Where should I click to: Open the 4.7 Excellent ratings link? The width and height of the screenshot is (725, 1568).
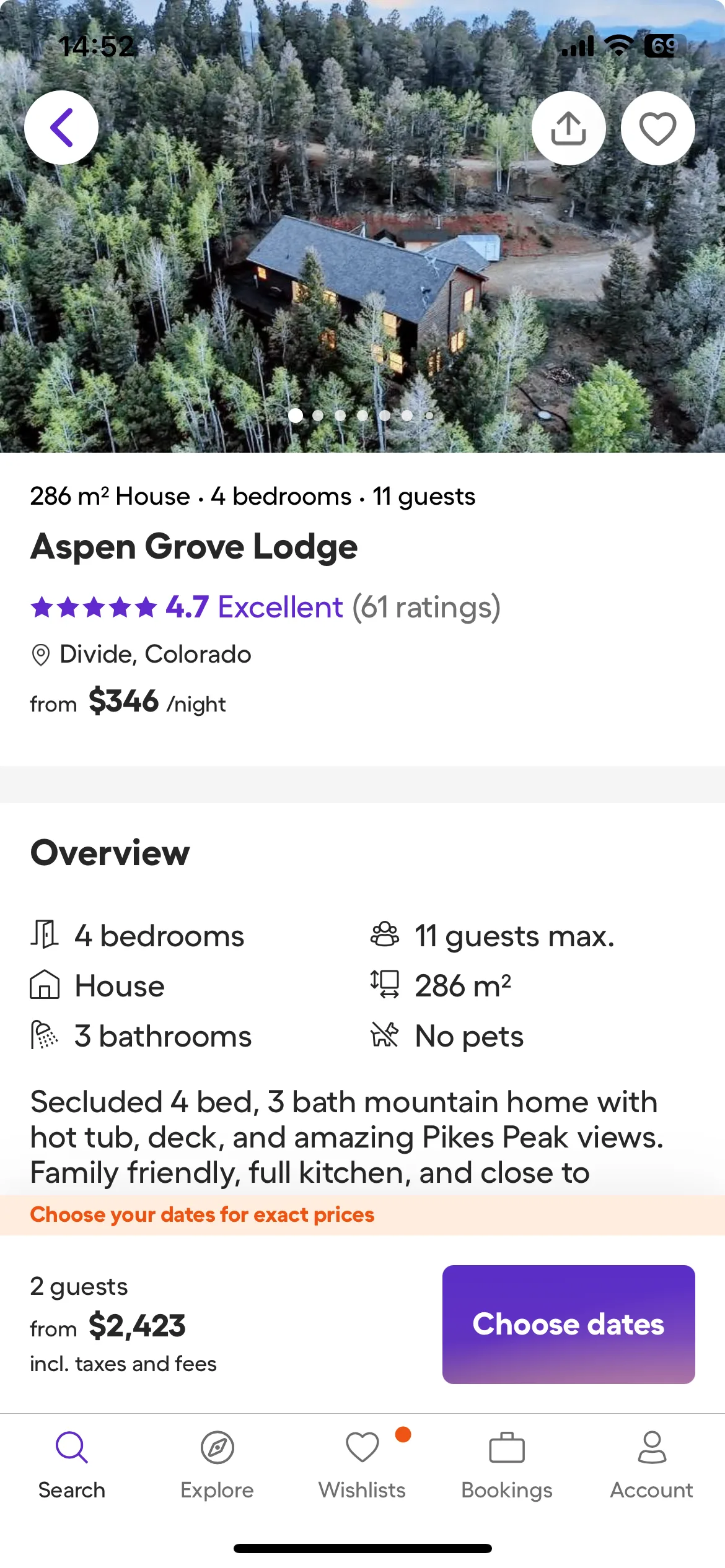click(265, 607)
